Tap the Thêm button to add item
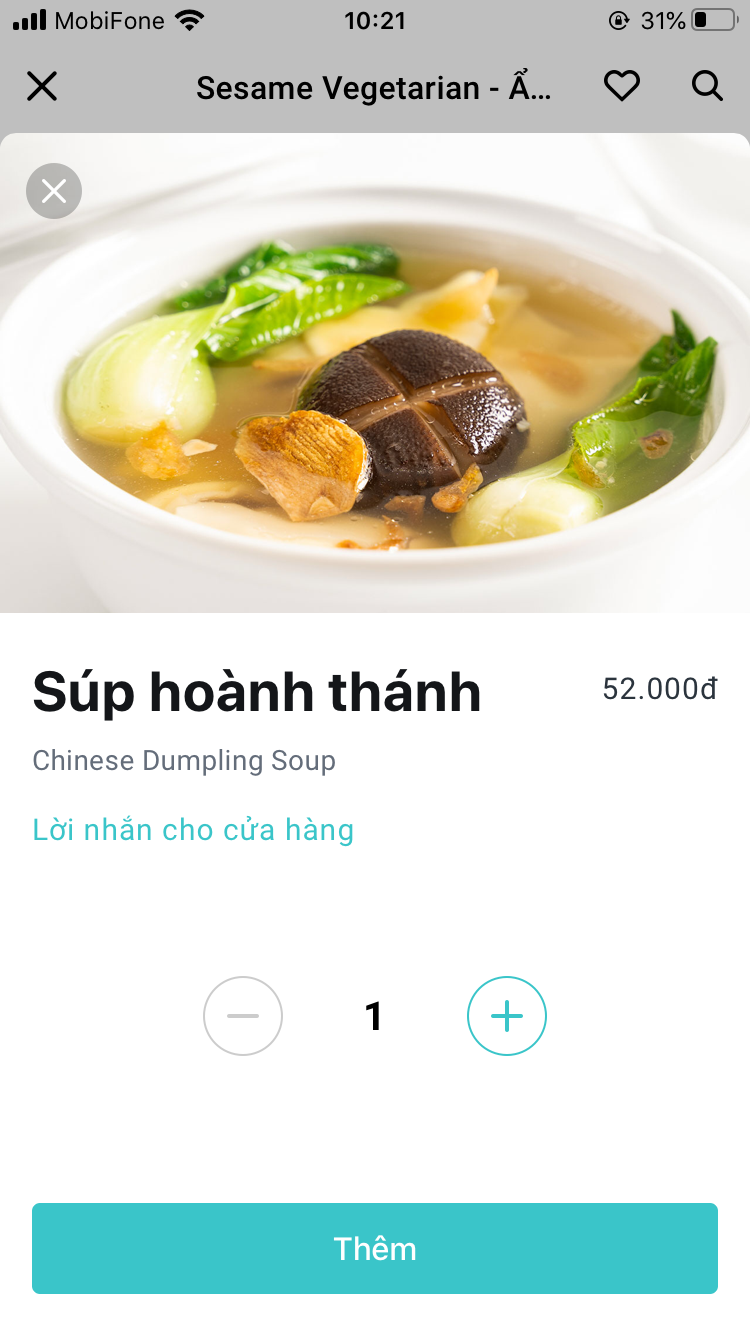750x1334 pixels. pyautogui.click(x=375, y=1248)
